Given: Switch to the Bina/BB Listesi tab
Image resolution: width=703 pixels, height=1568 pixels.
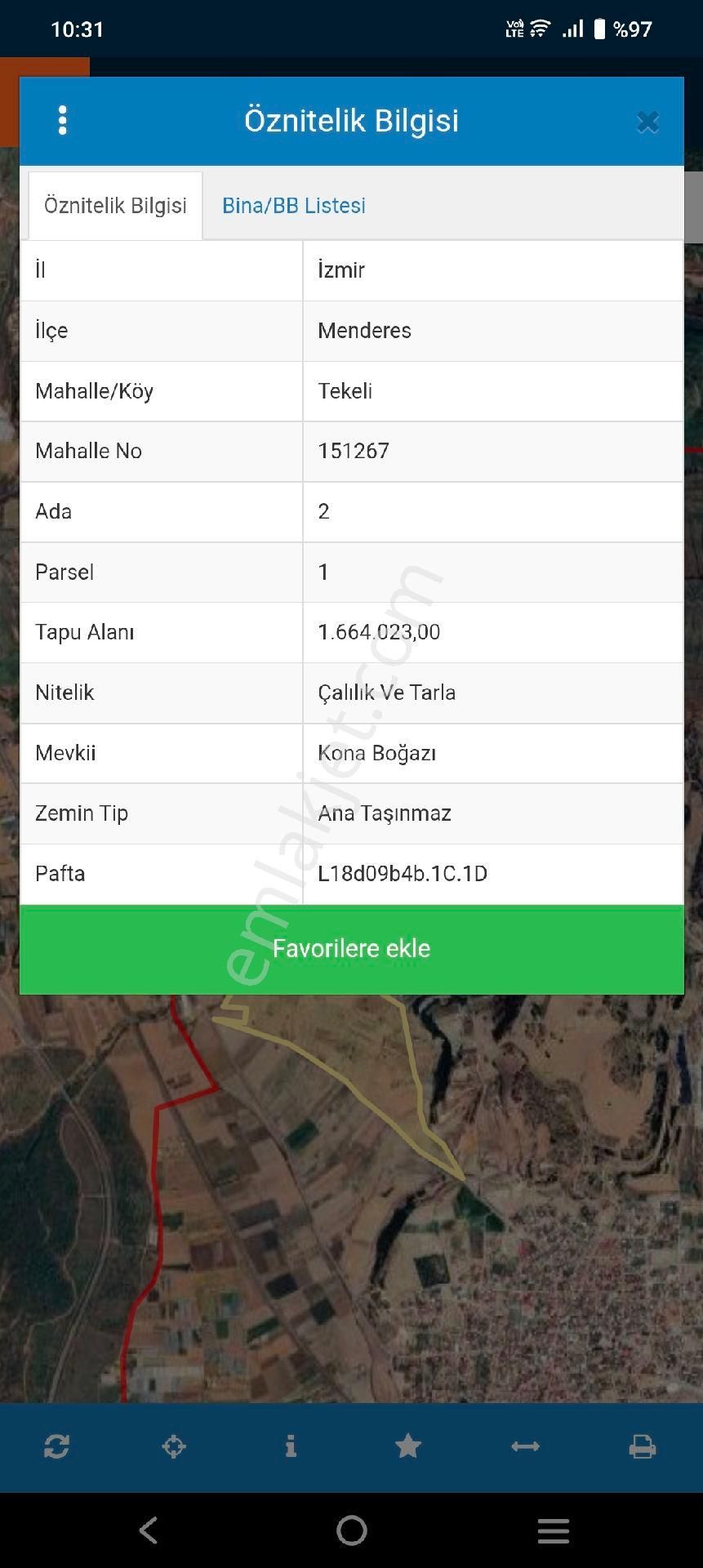Looking at the screenshot, I should click(294, 205).
